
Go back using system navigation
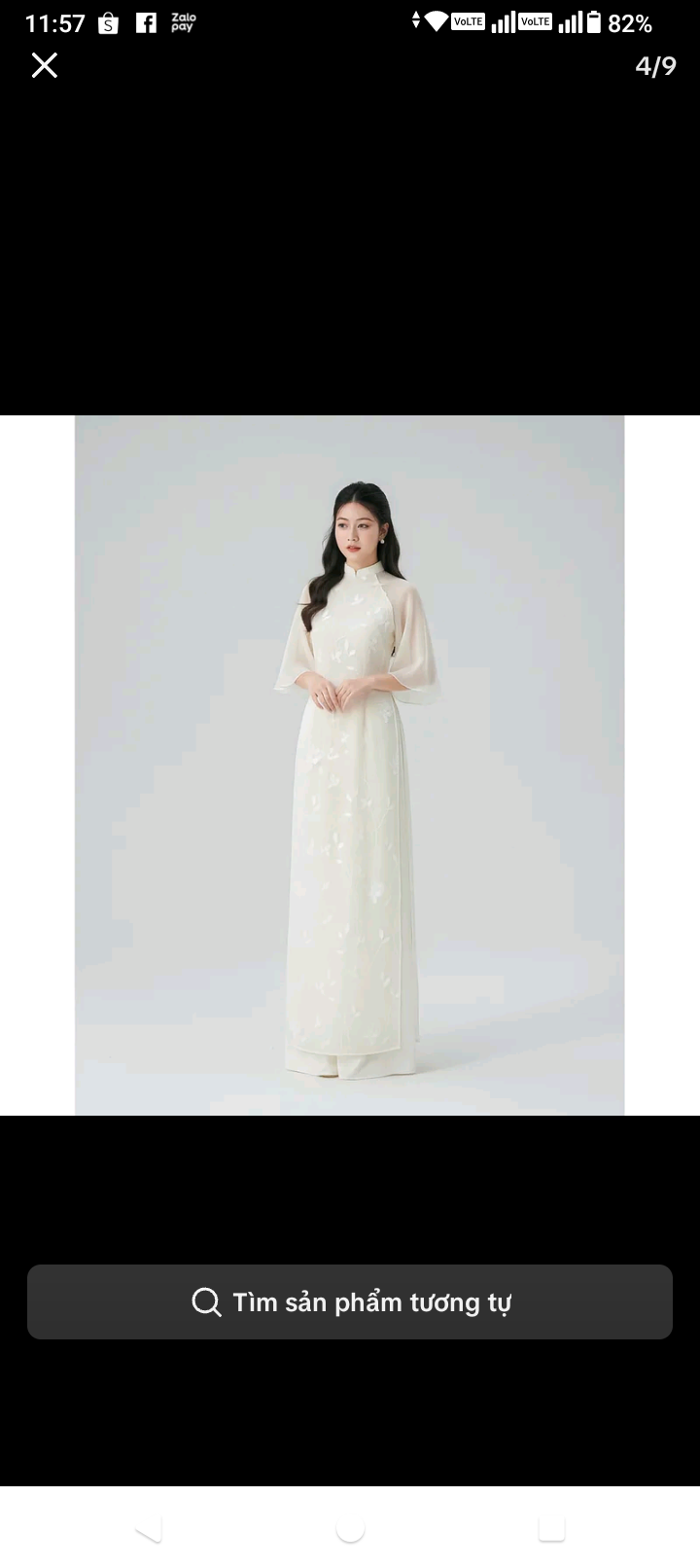coord(149,1529)
